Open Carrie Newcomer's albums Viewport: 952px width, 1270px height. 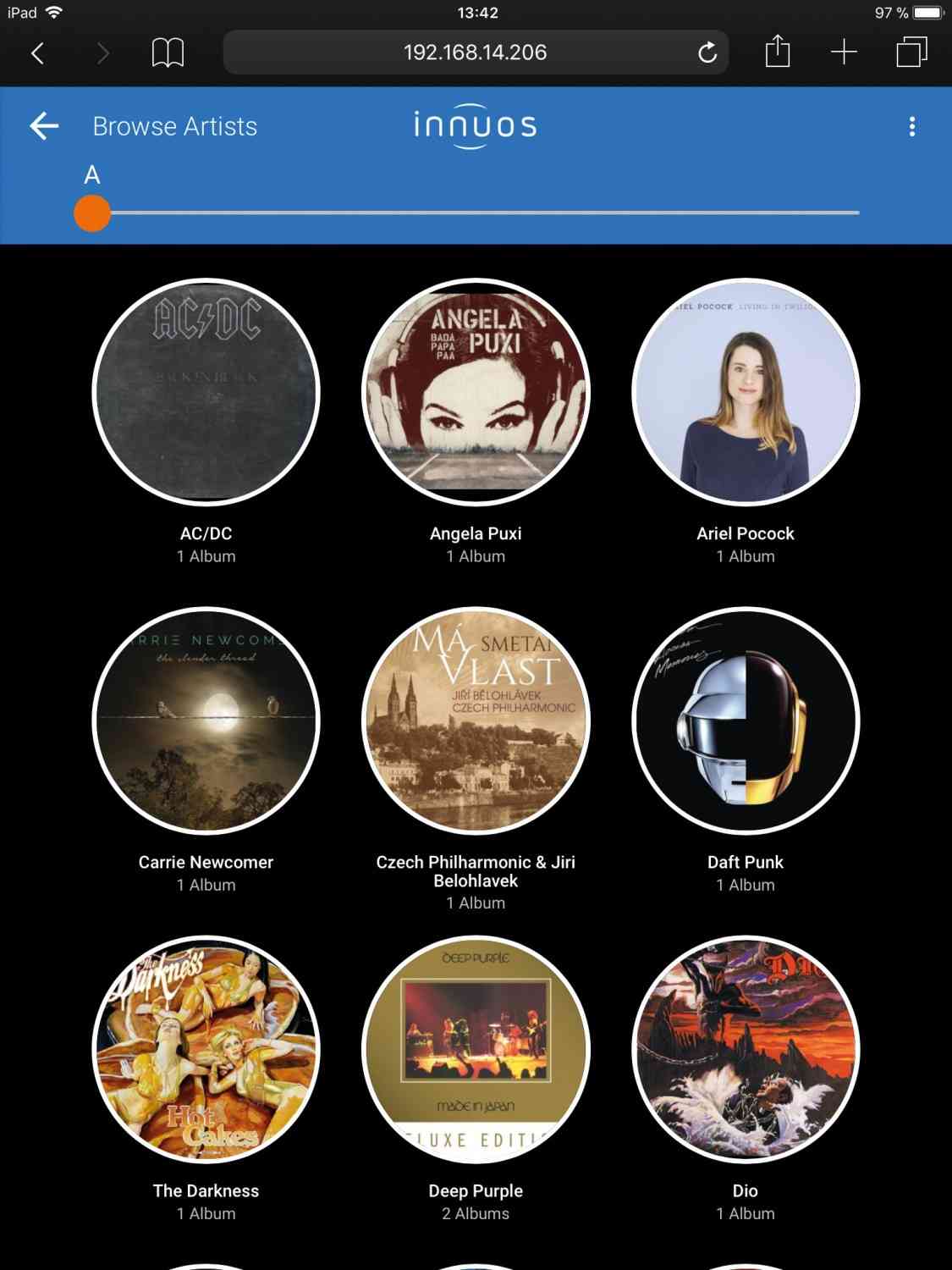pos(206,721)
